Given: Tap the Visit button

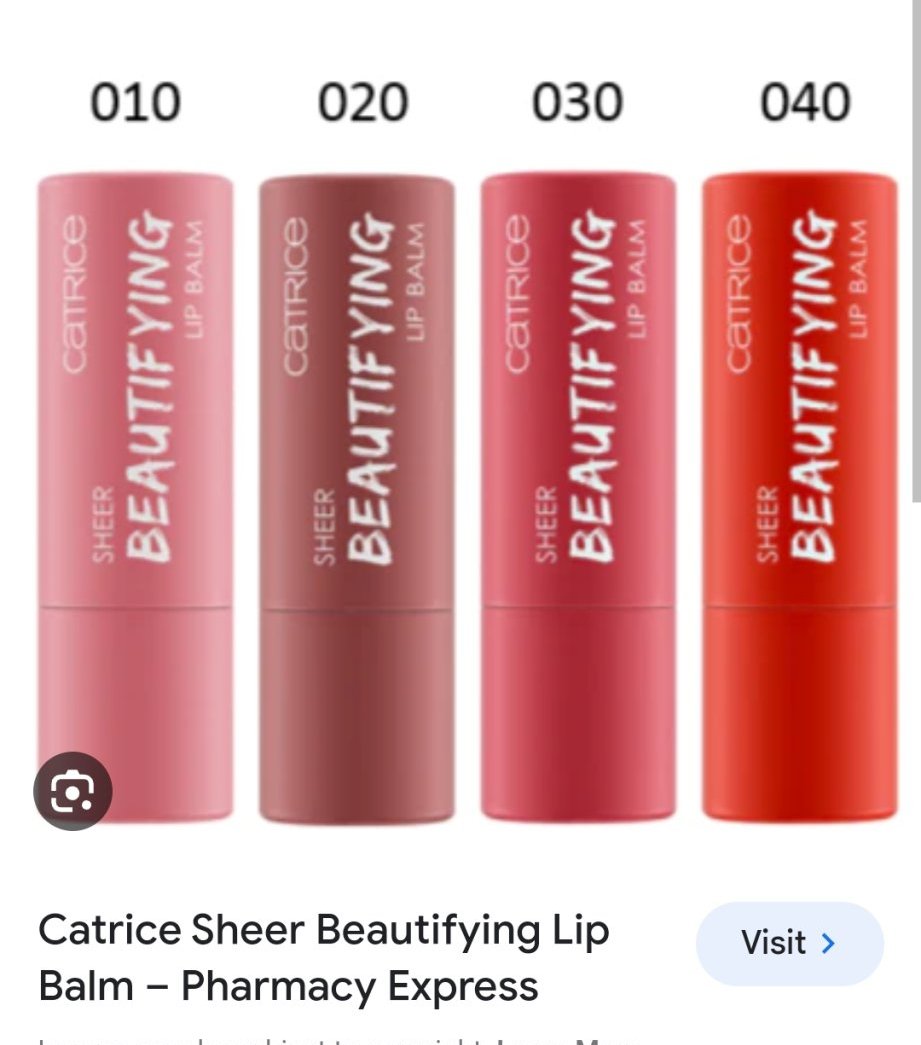Looking at the screenshot, I should pos(790,944).
